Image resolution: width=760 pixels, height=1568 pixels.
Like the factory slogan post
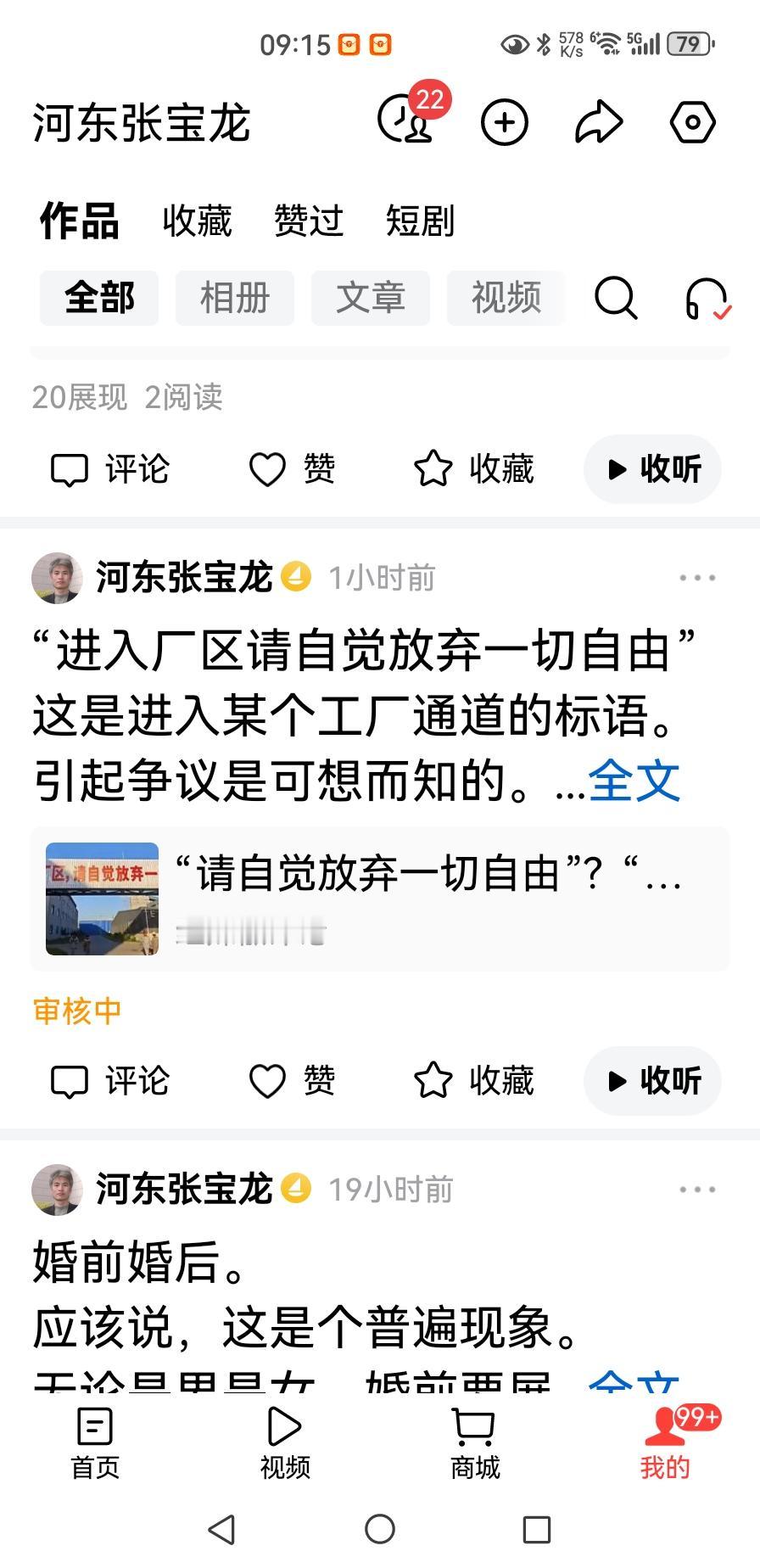(x=293, y=1081)
